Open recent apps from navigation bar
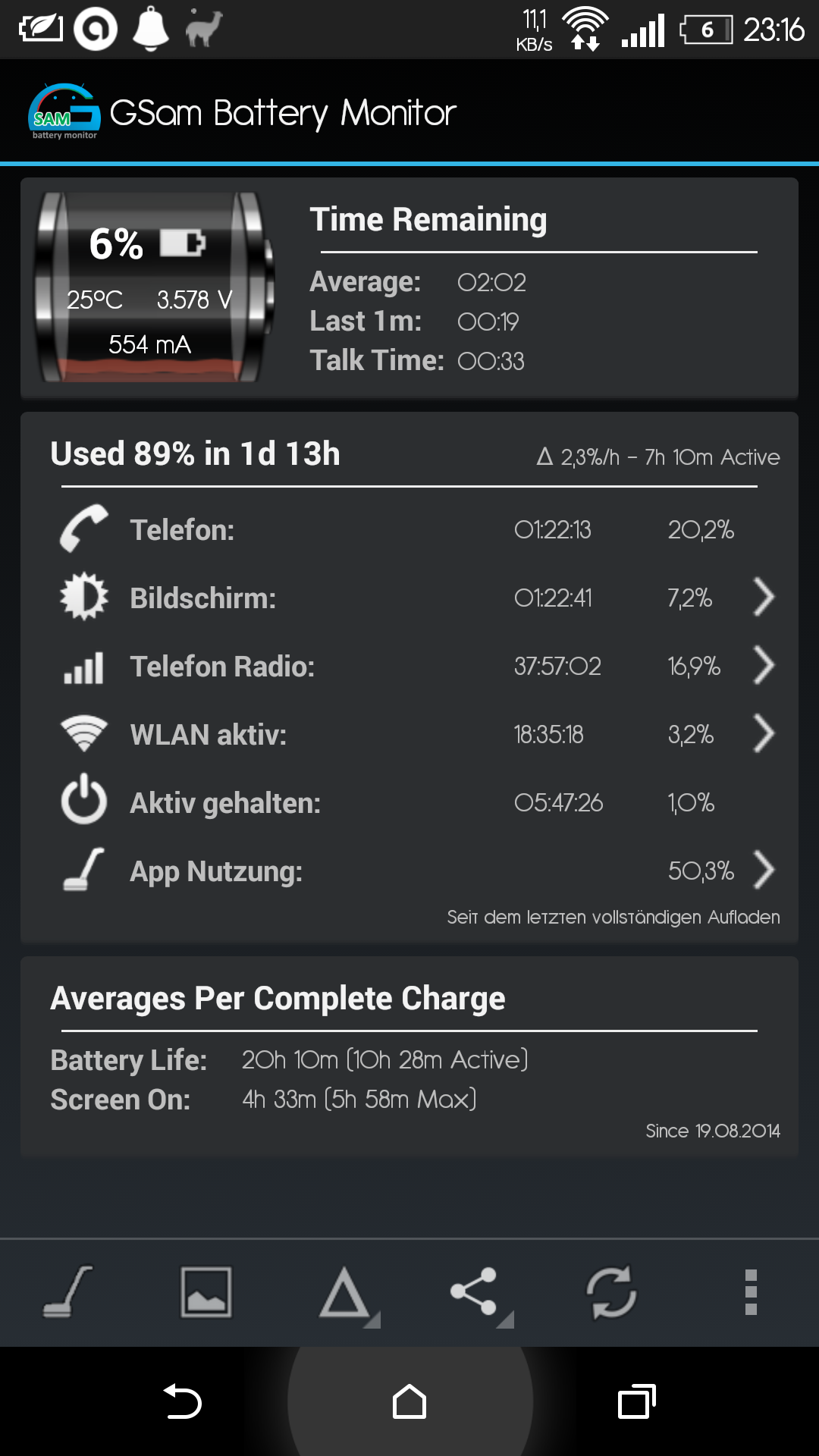Viewport: 819px width, 1456px height. tap(637, 1401)
